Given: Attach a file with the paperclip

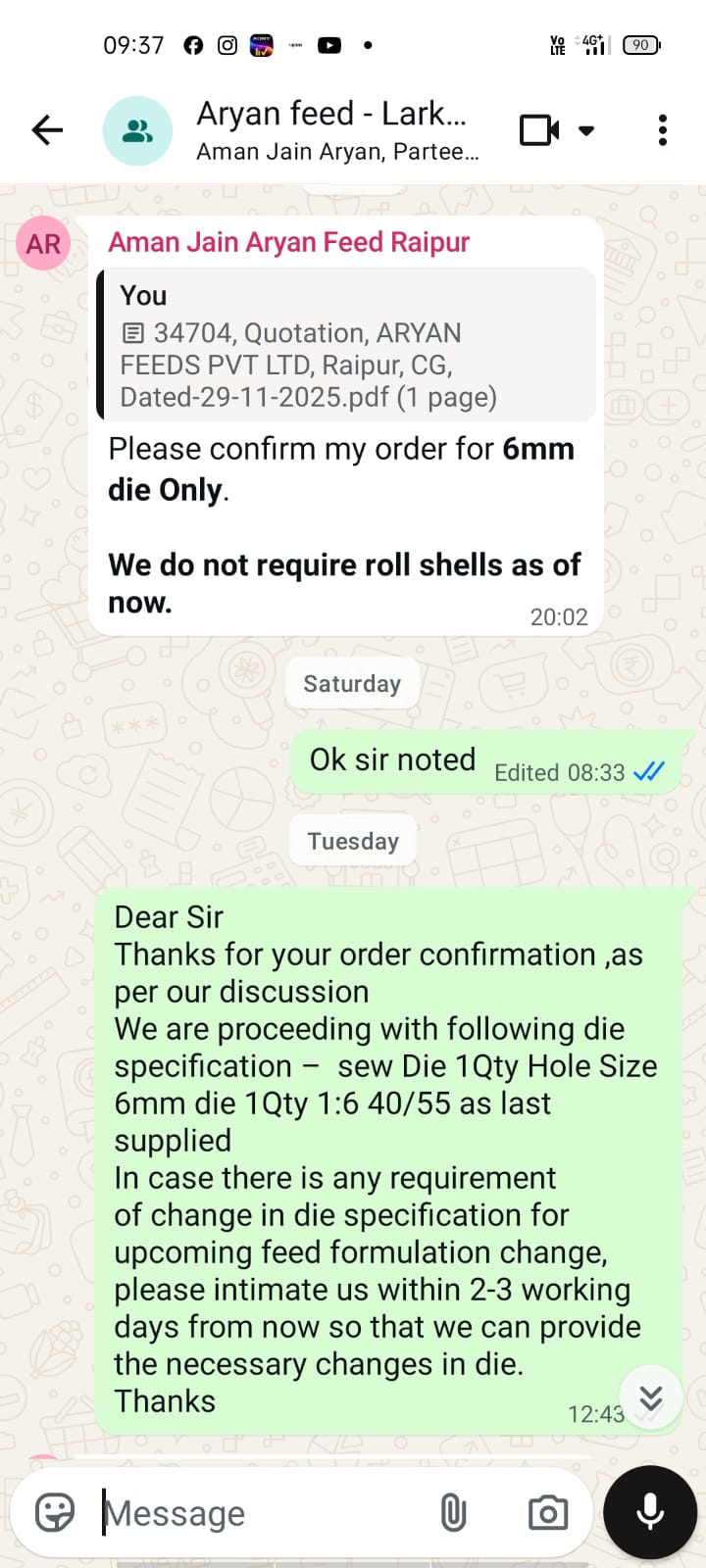Looking at the screenshot, I should click(453, 1513).
